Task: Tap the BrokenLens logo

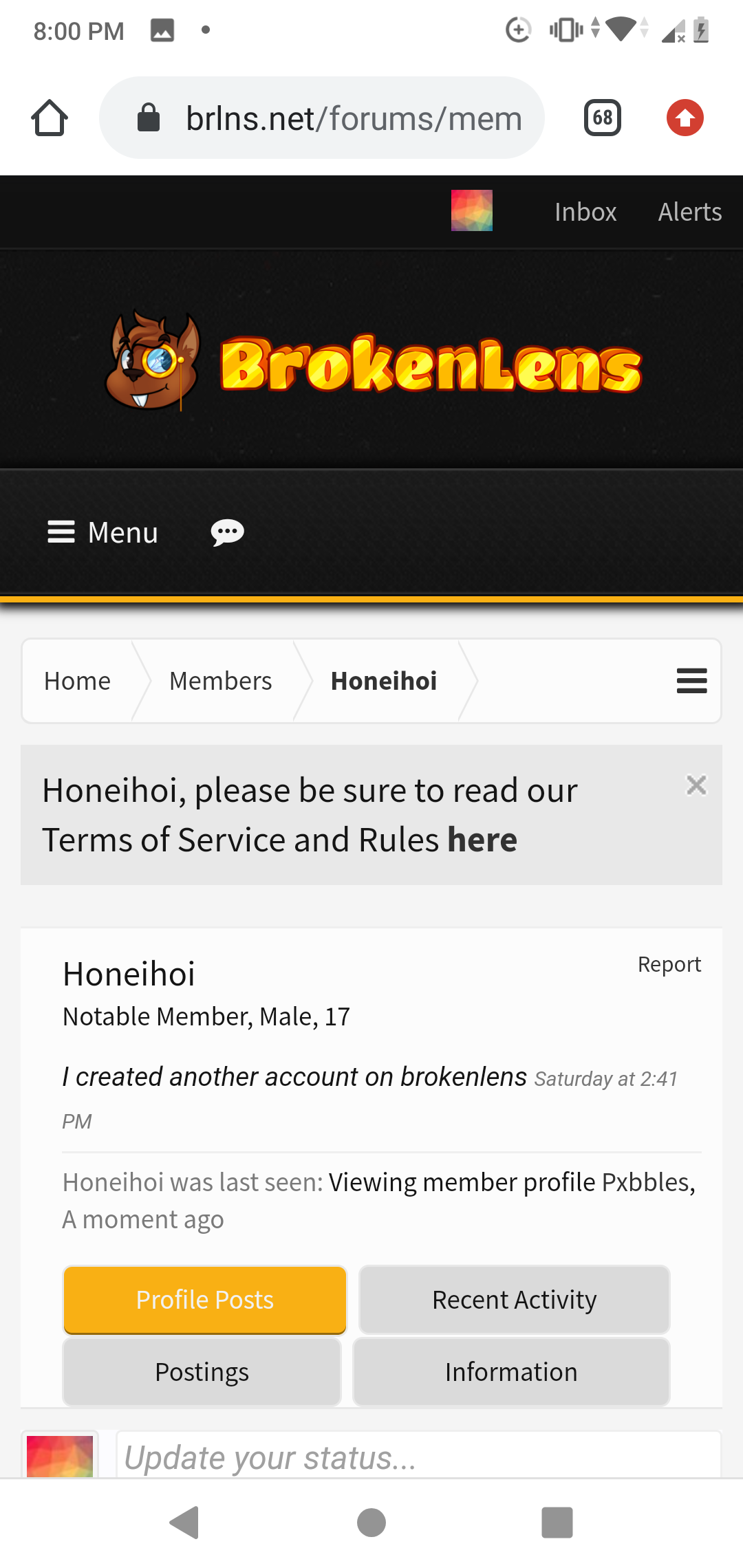Action: 372,362
